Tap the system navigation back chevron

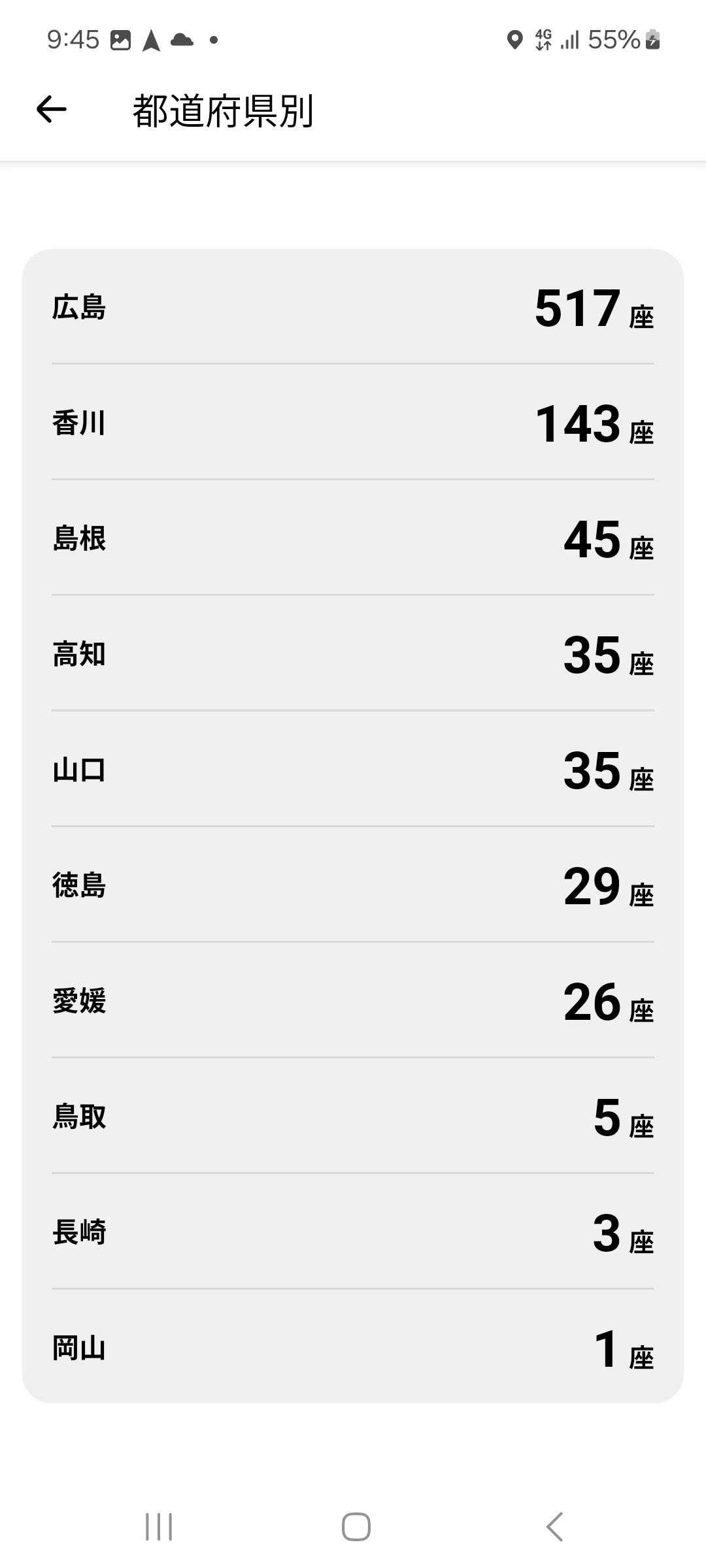coord(554,1526)
